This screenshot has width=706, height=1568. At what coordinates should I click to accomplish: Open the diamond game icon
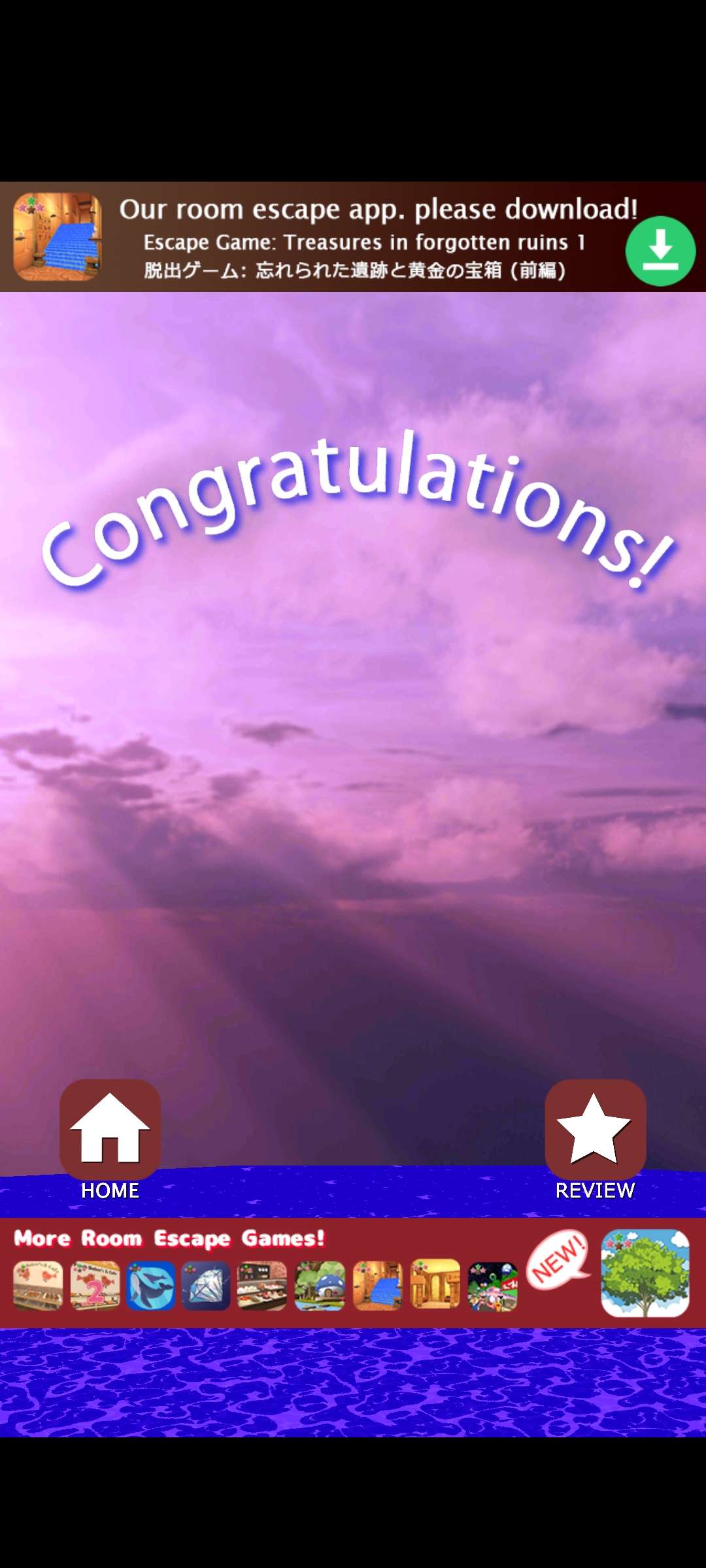click(x=205, y=1286)
